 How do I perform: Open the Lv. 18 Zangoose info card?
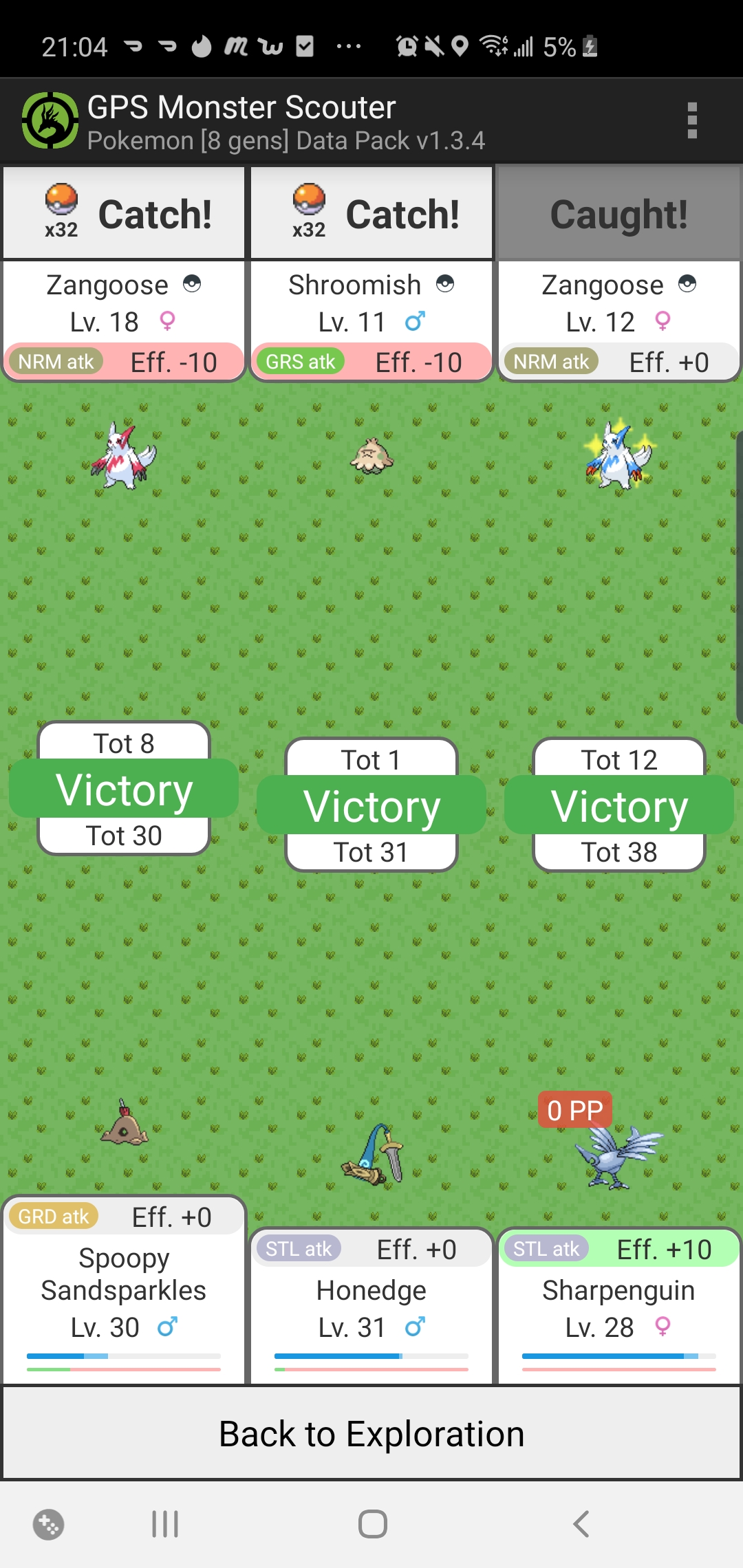[124, 320]
